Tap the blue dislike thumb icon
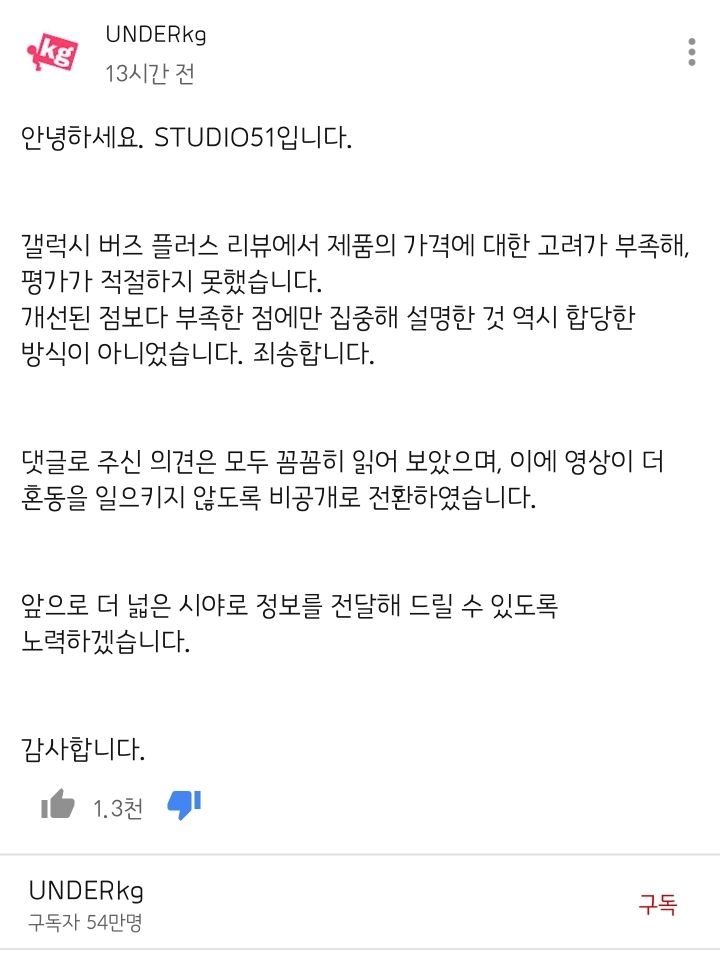Image resolution: width=720 pixels, height=956 pixels. coord(184,804)
